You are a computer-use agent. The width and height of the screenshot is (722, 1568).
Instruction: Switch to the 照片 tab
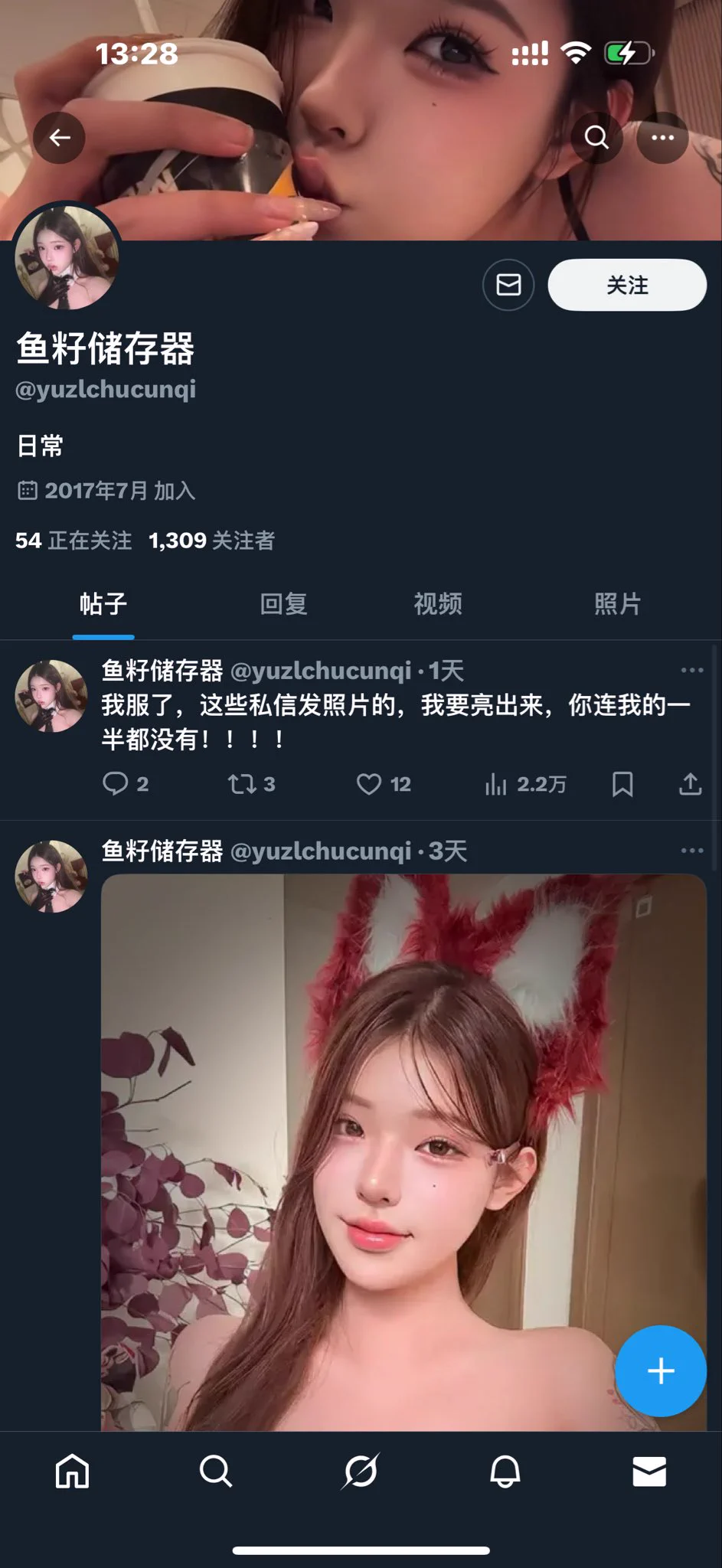click(617, 604)
